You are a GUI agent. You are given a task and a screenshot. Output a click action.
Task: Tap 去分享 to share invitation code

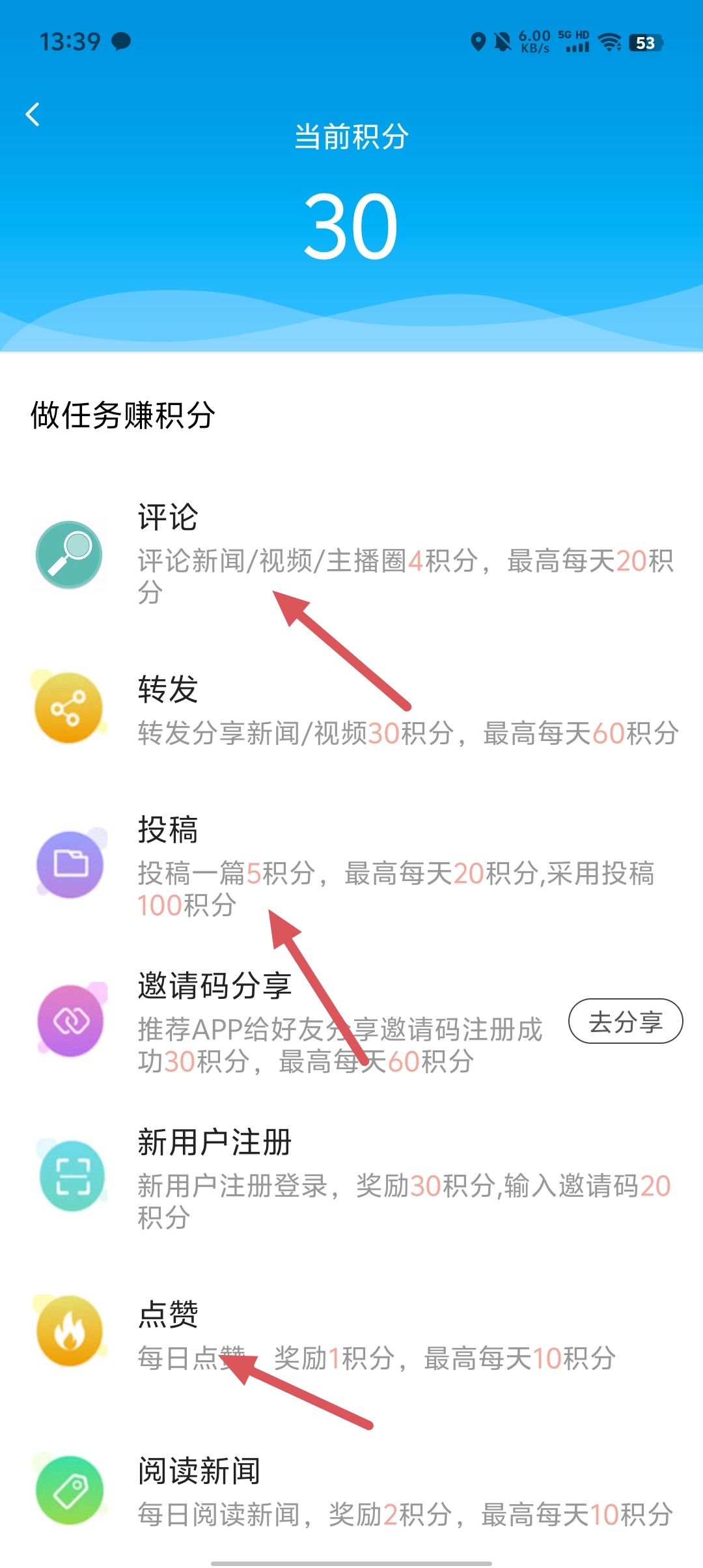(x=625, y=1021)
